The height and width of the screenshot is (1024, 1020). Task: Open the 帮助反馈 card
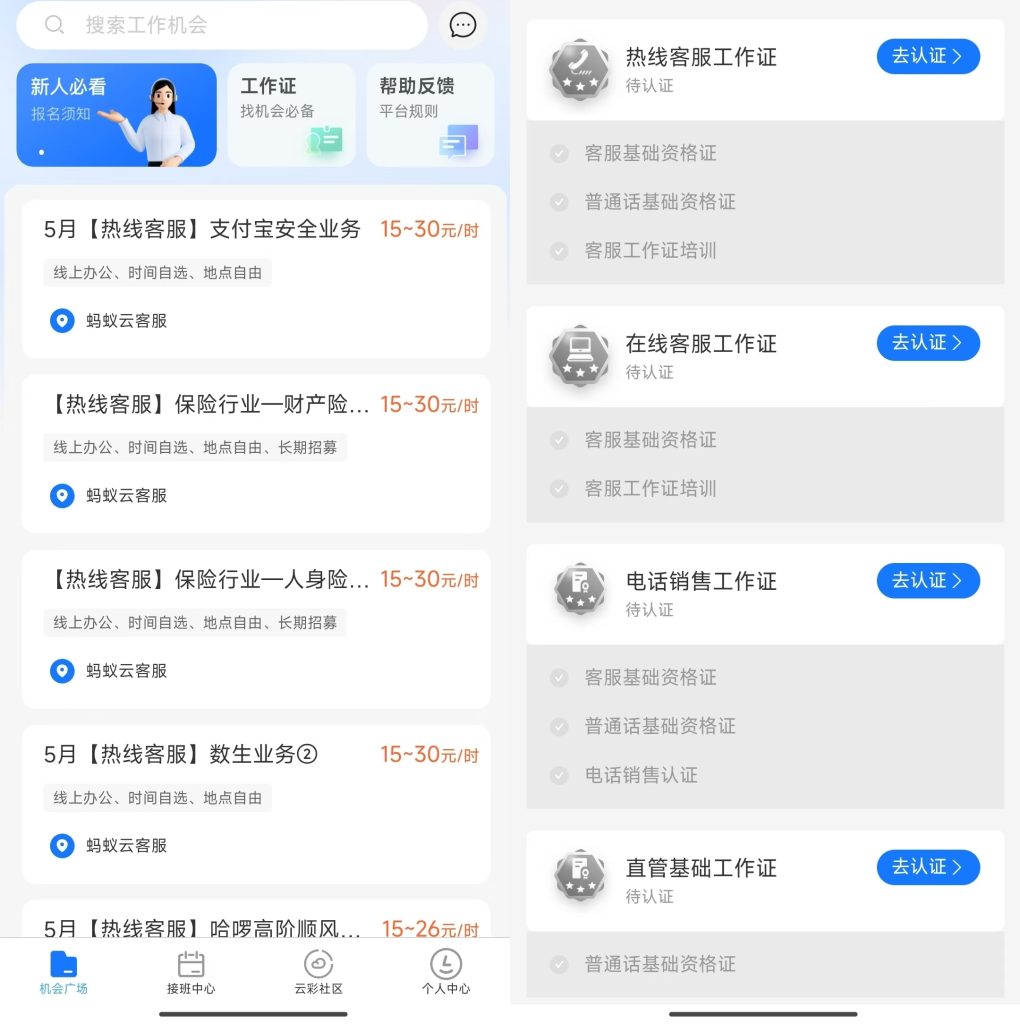430,115
